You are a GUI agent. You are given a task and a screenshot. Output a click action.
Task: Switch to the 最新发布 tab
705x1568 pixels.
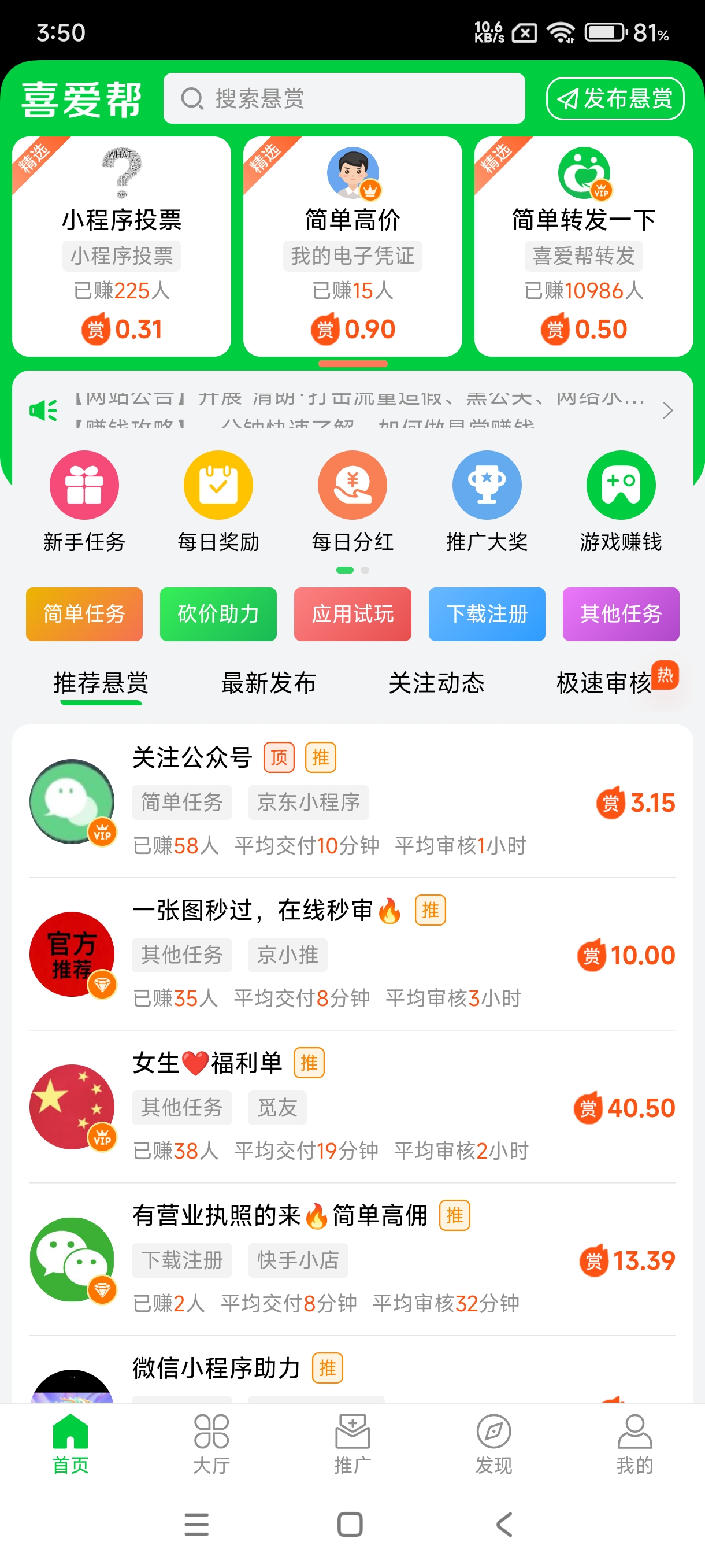268,683
